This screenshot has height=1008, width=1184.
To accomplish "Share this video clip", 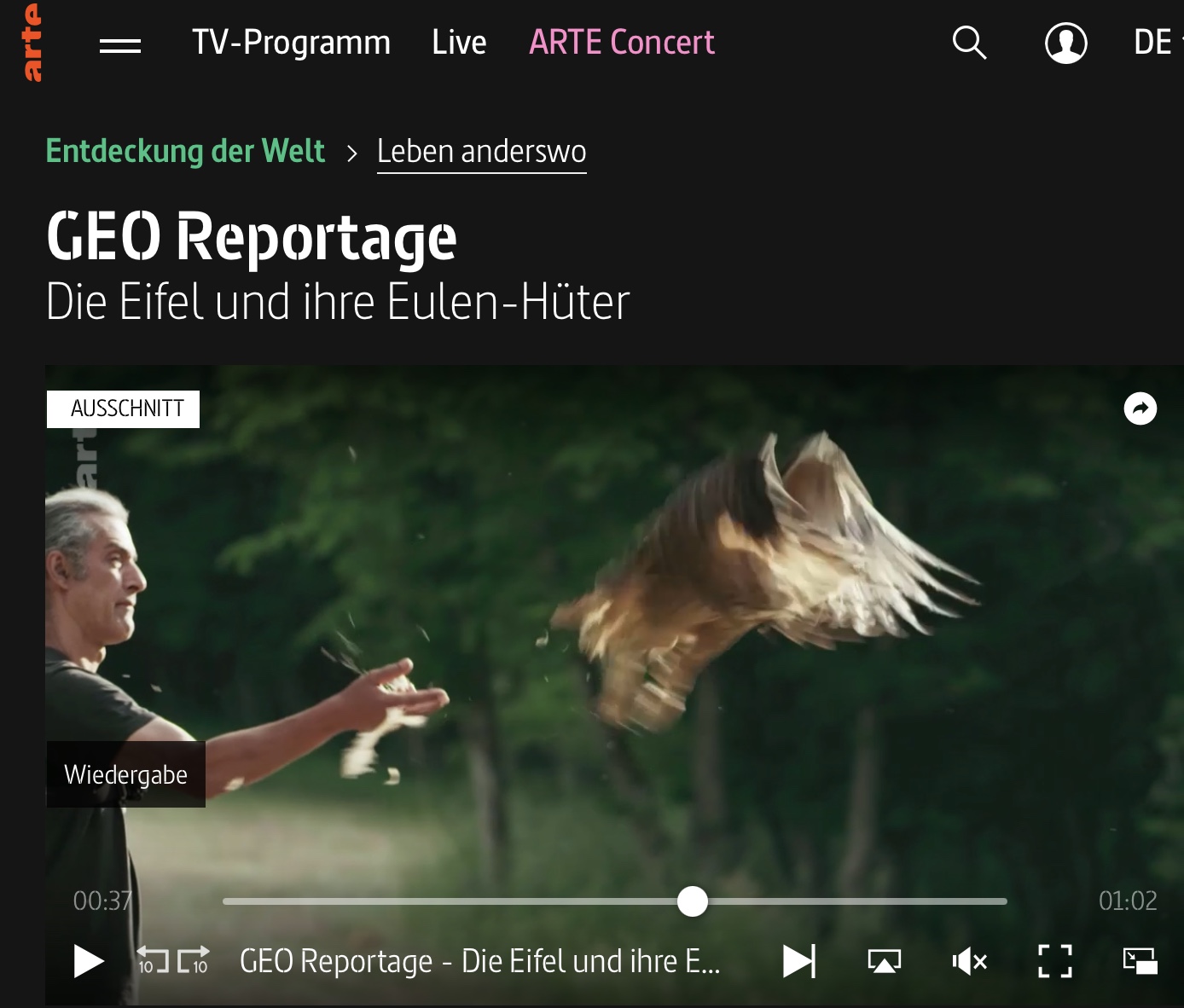I will tap(1140, 408).
